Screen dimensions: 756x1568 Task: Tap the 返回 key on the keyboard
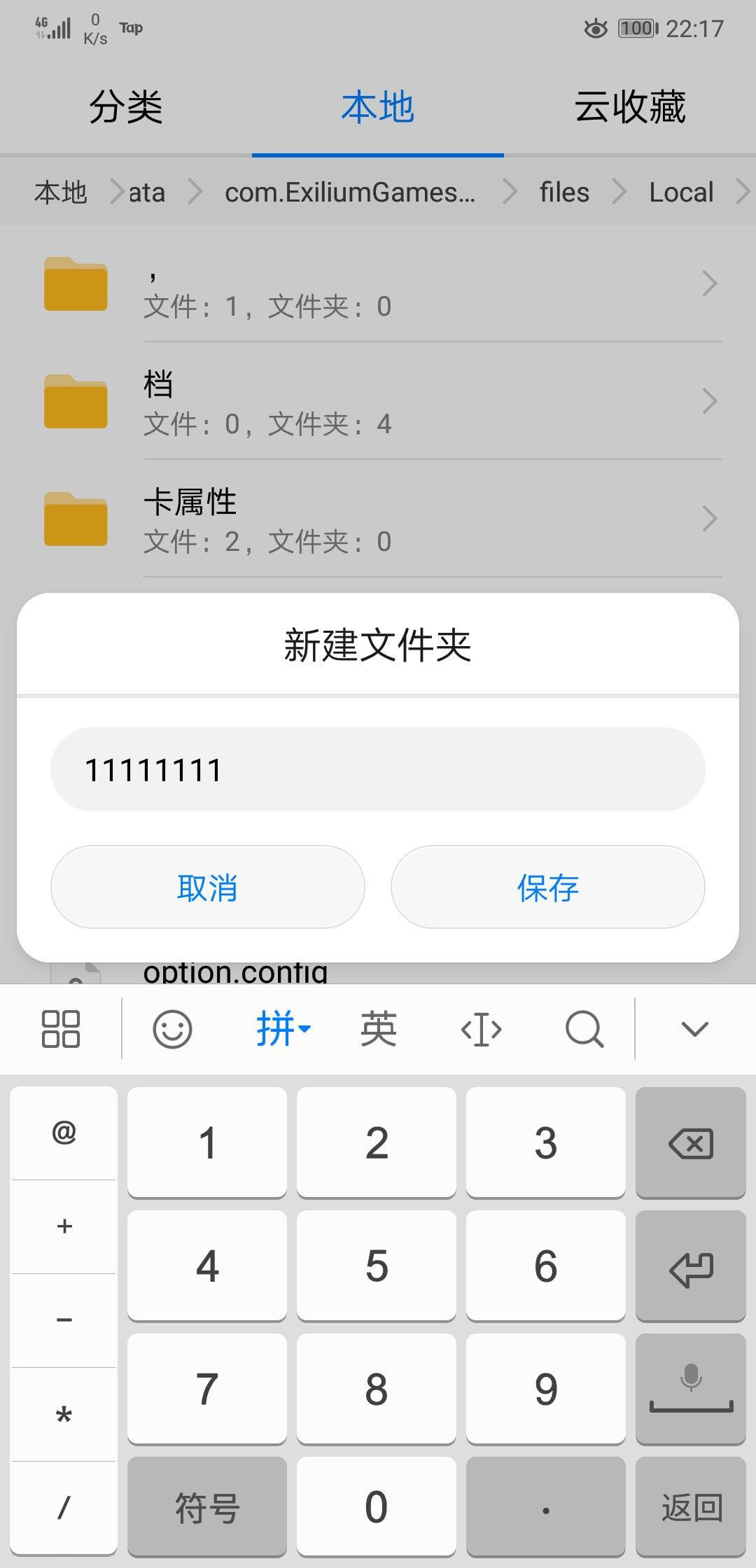point(691,1506)
